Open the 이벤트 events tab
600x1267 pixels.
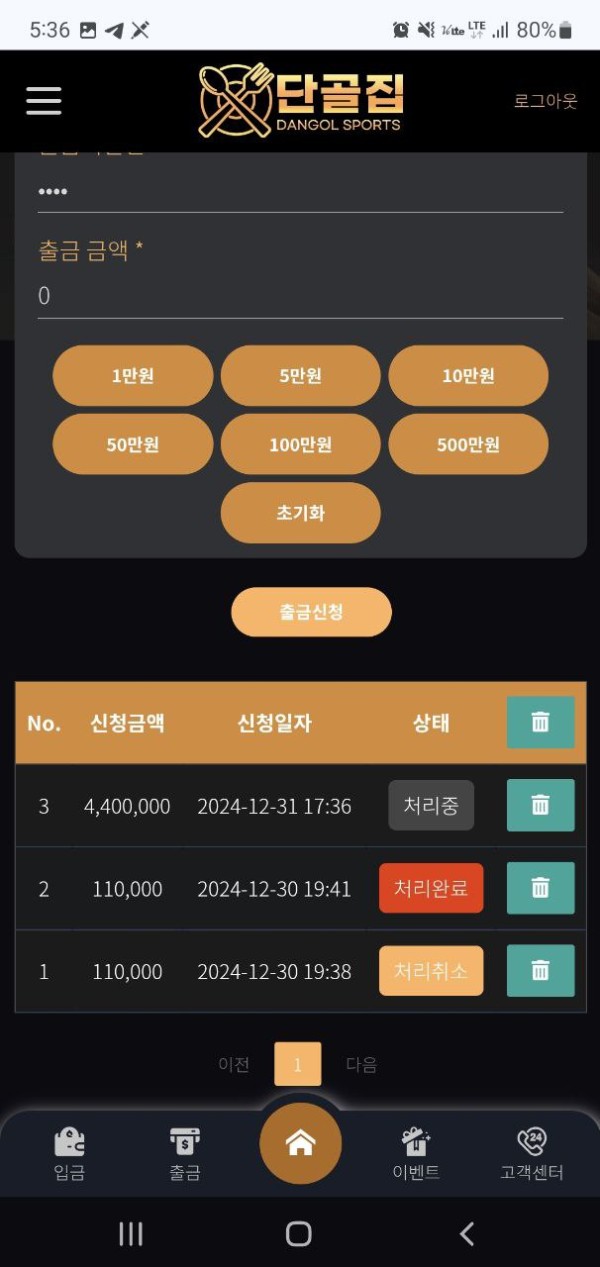tap(415, 1154)
